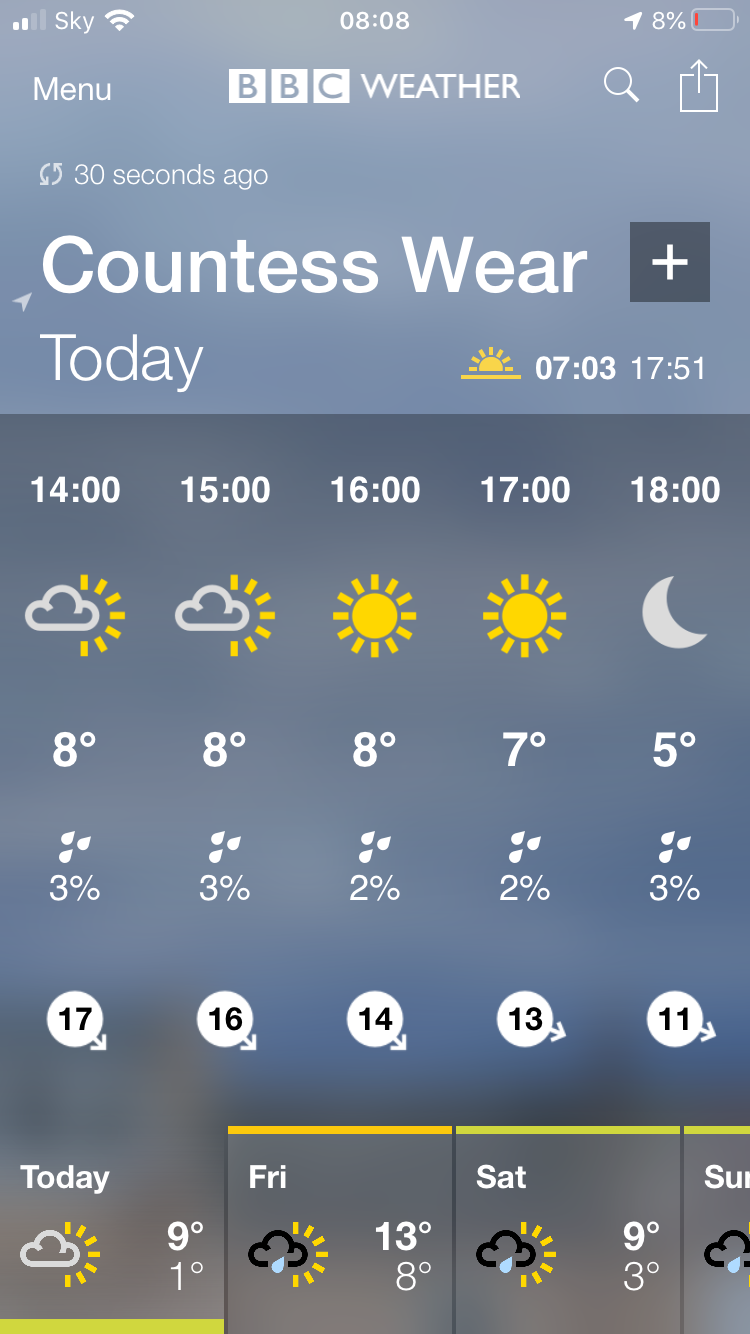Add Countess Wear to saved locations
The height and width of the screenshot is (1334, 750).
tap(669, 262)
